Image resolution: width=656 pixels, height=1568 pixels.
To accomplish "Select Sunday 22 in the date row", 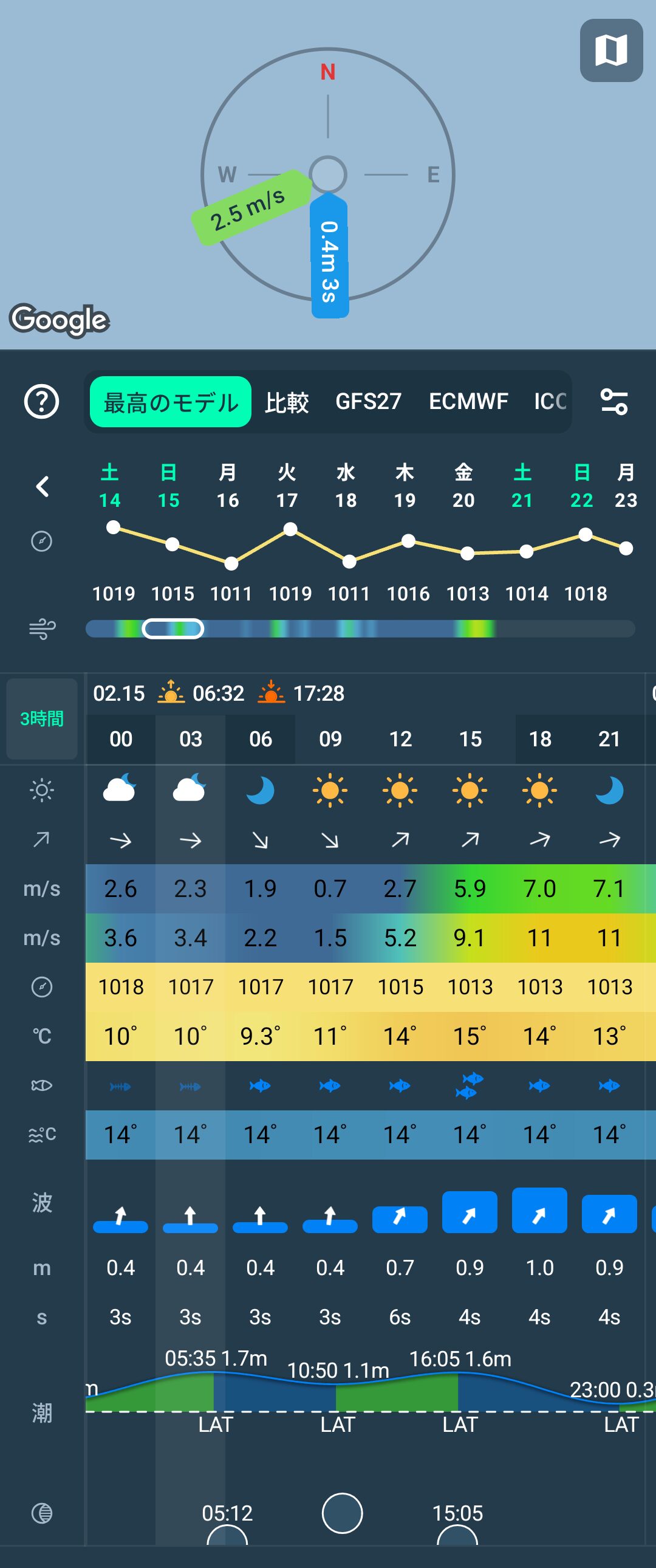I will tap(581, 486).
